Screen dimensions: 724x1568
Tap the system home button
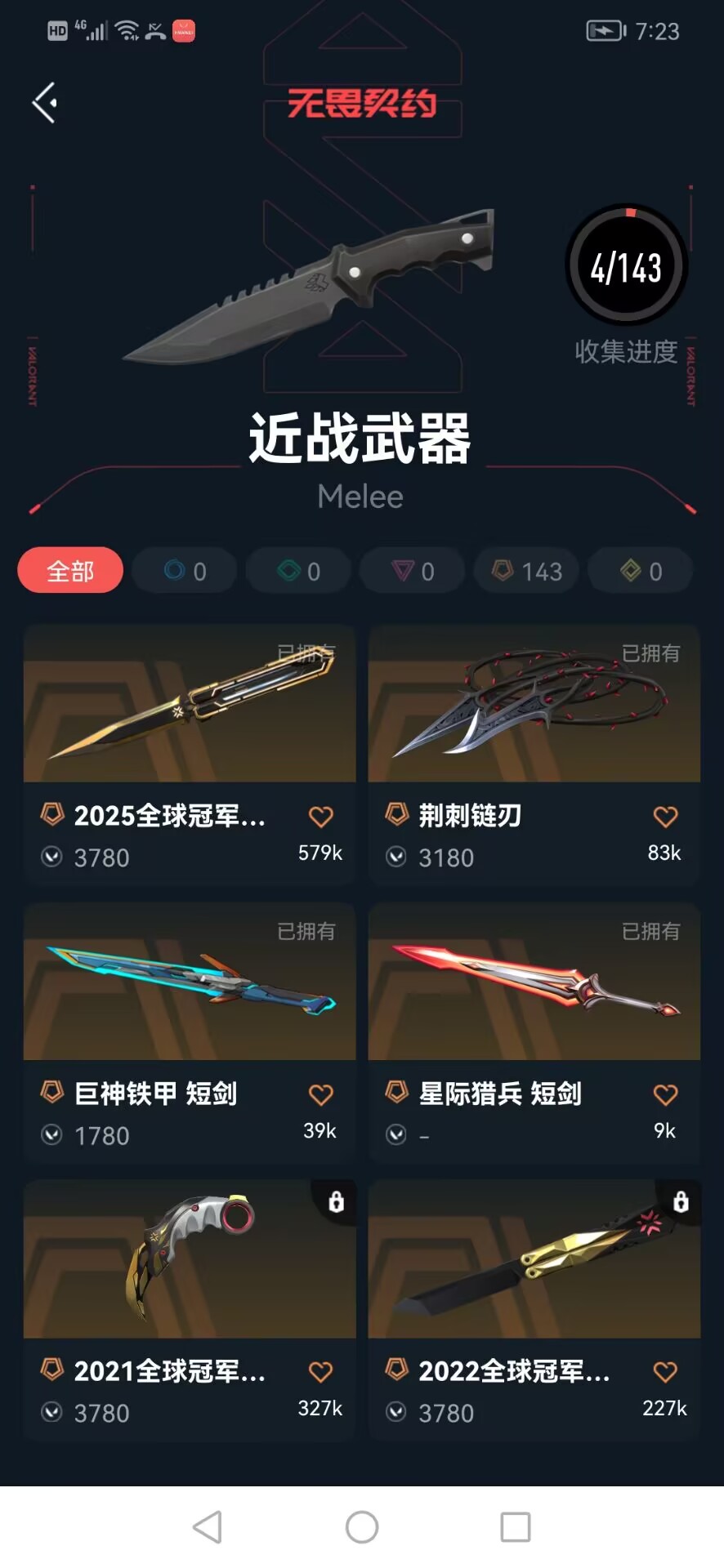(x=362, y=1526)
